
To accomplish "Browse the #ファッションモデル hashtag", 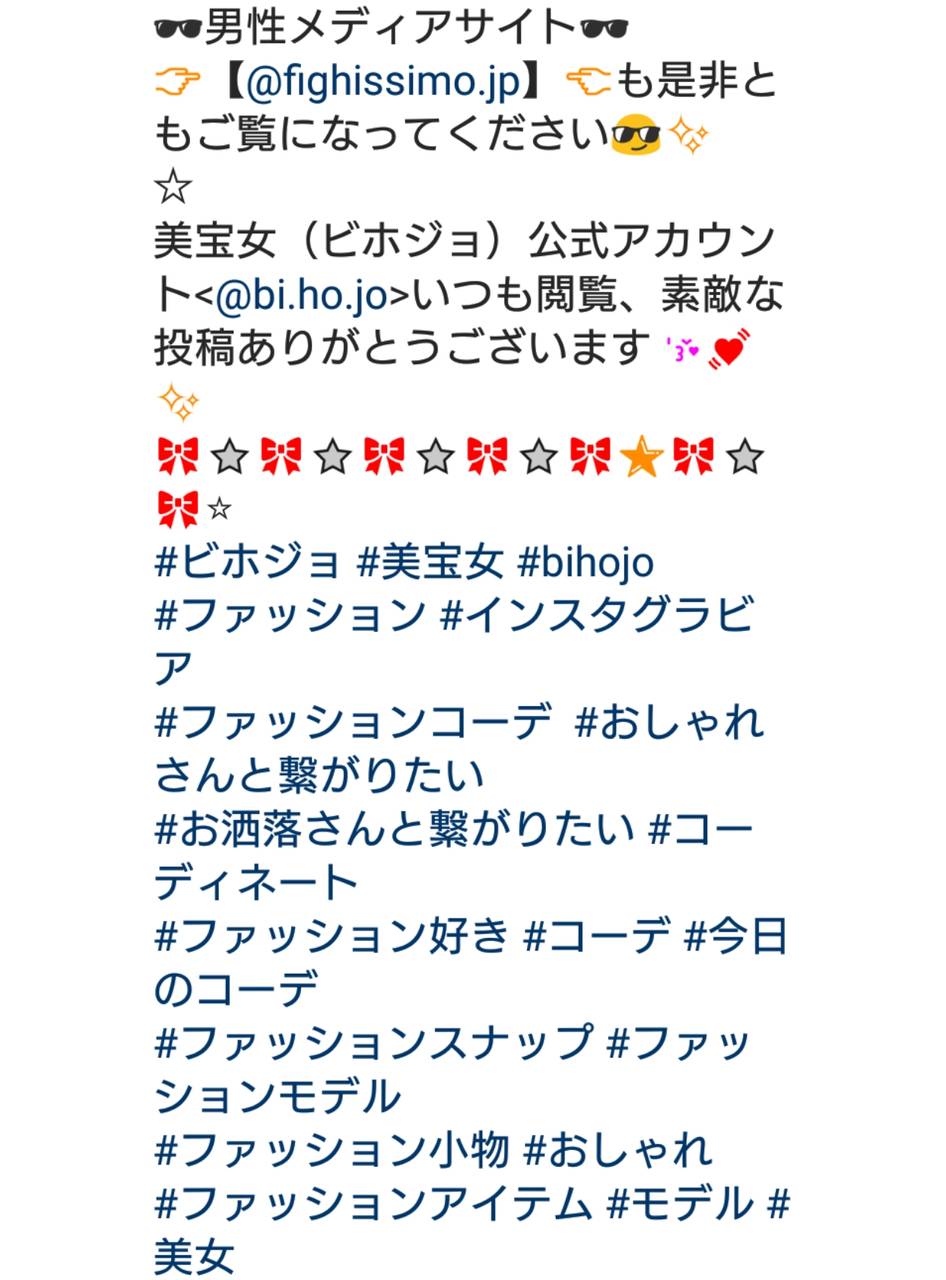I will tap(678, 1044).
